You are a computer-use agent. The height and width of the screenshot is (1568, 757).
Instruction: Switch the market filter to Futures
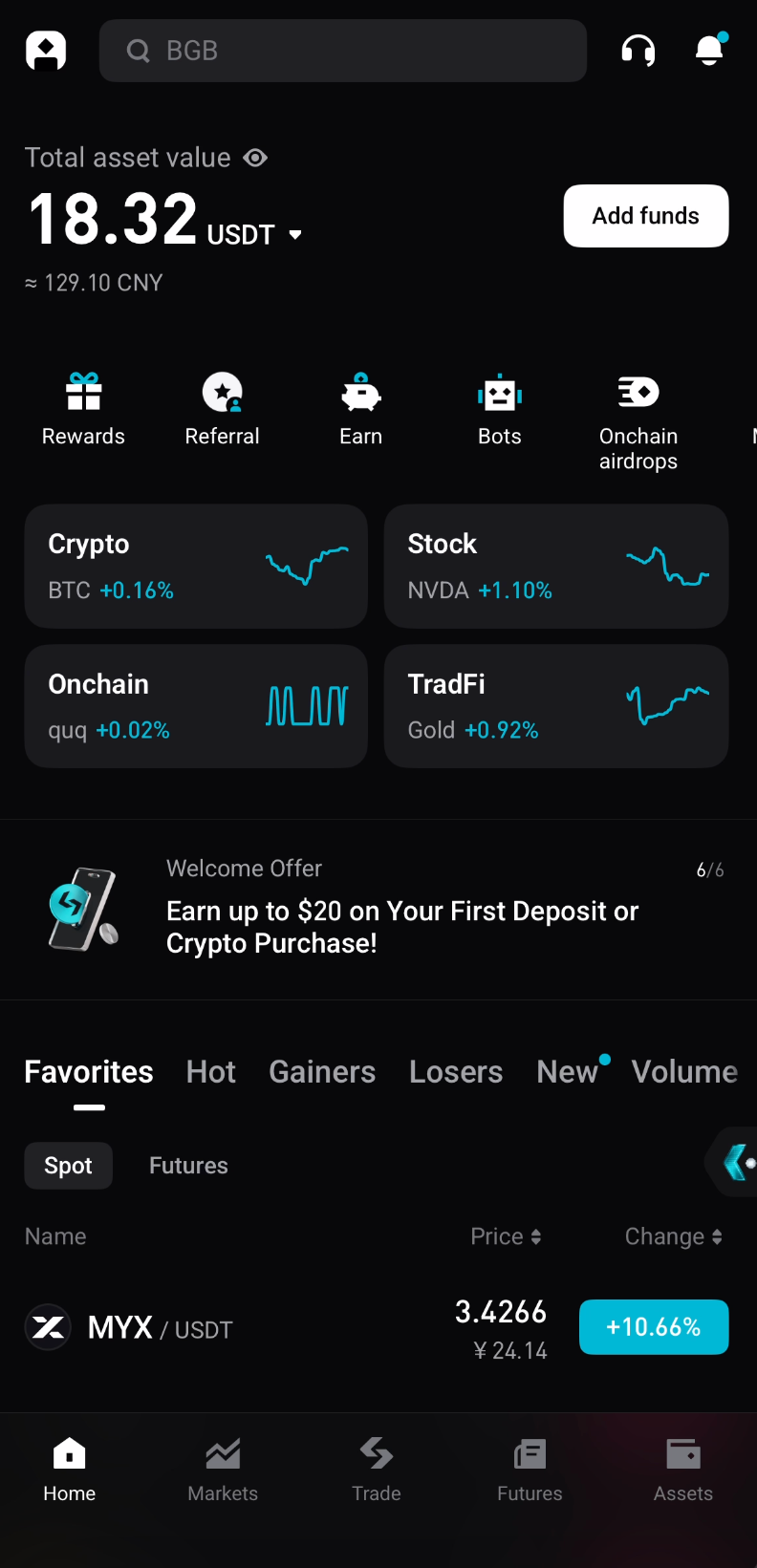[x=188, y=1165]
